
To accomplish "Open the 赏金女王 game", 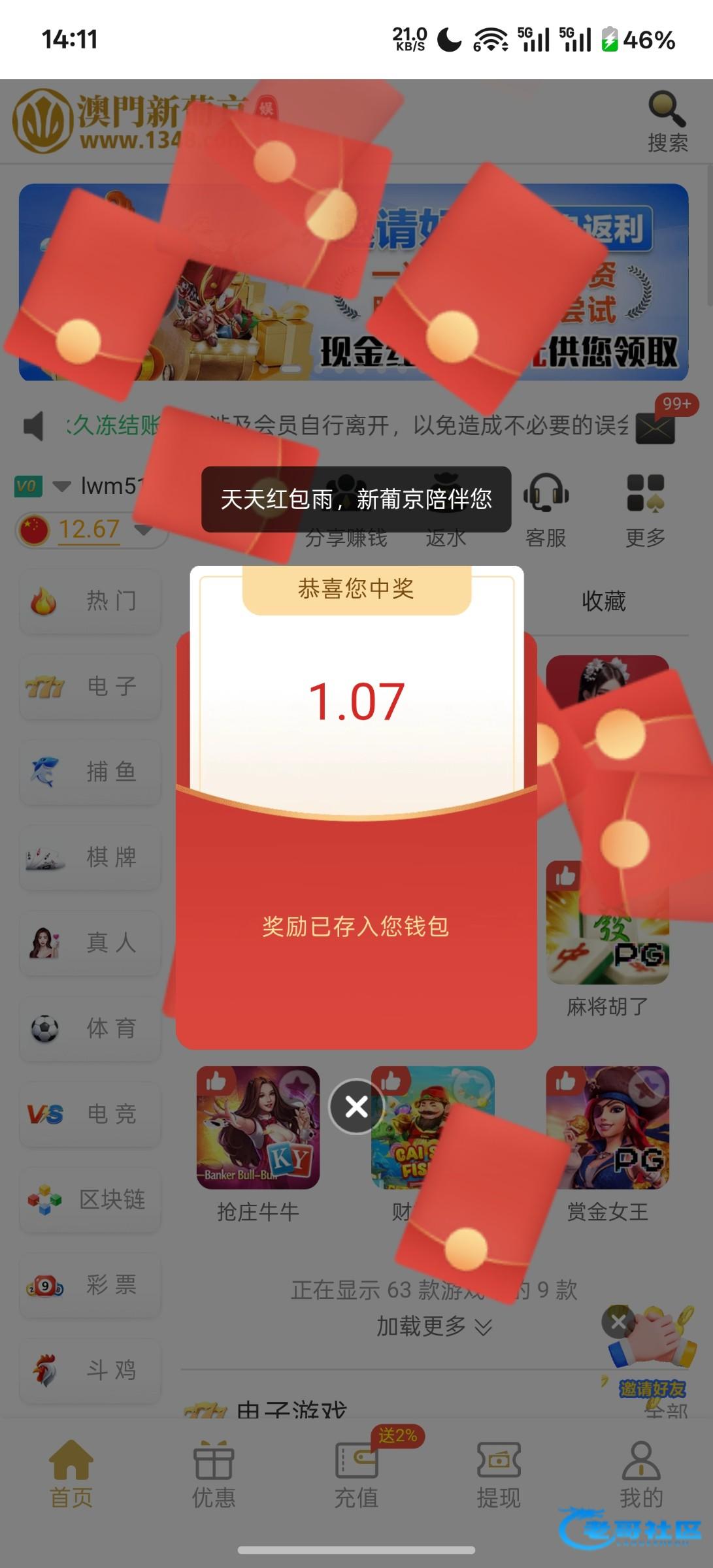I will (607, 1128).
